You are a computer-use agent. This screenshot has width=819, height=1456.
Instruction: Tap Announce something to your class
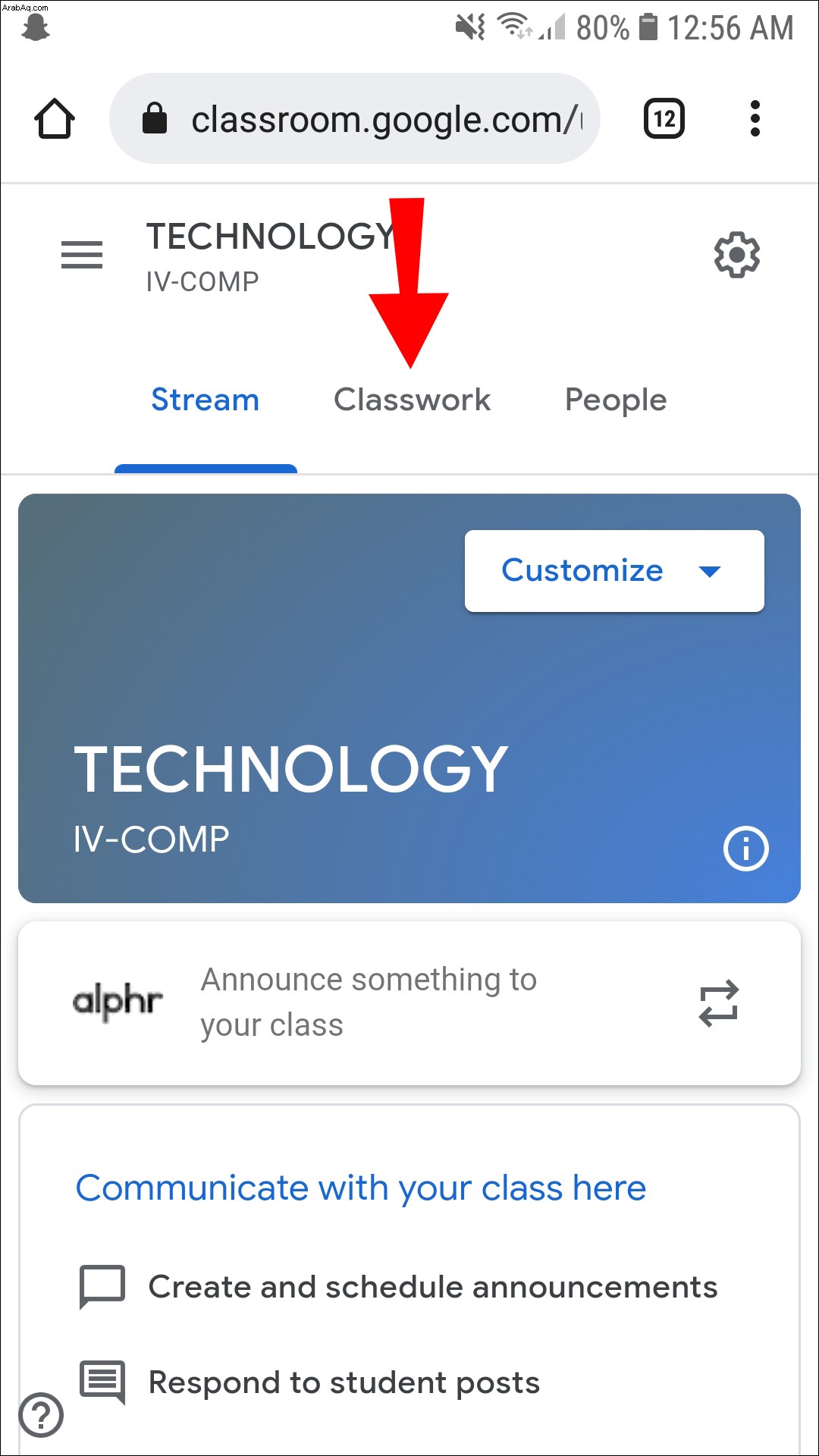[x=369, y=1002]
